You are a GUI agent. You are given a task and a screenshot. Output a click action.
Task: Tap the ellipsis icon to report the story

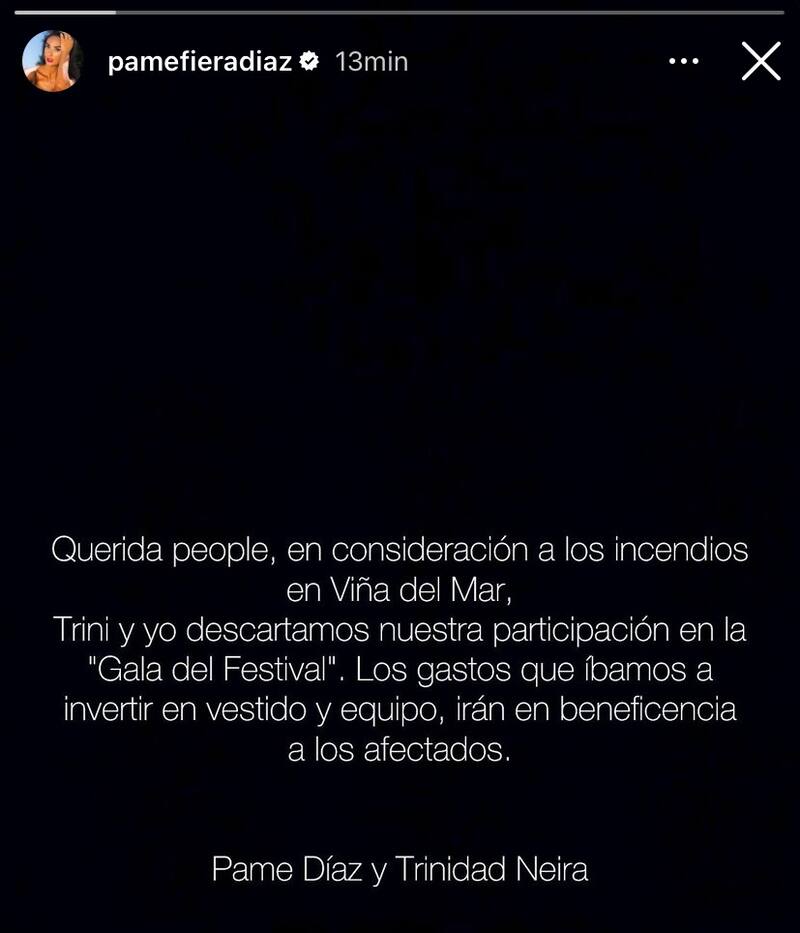(x=686, y=60)
